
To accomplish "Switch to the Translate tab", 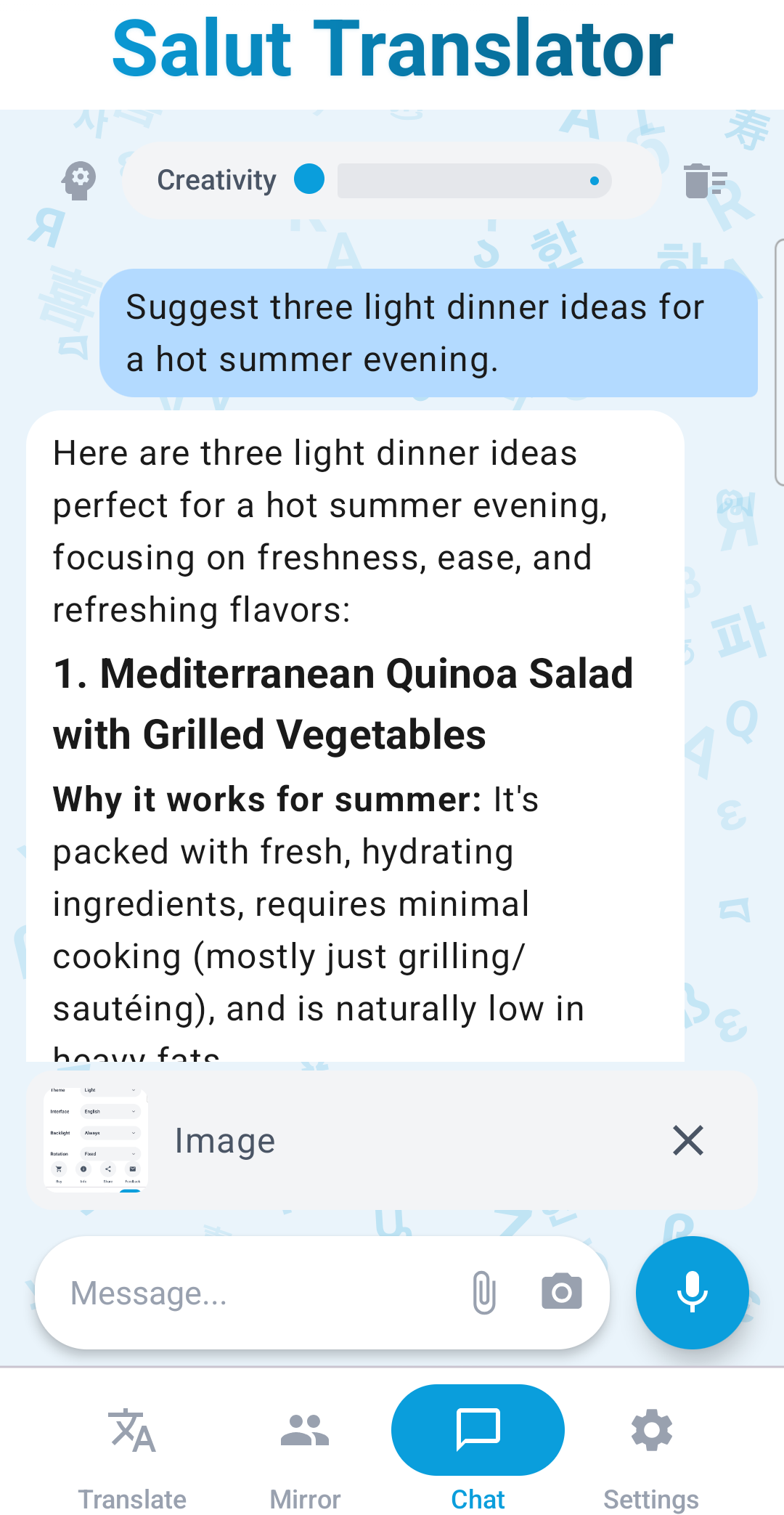I will coord(131,1498).
